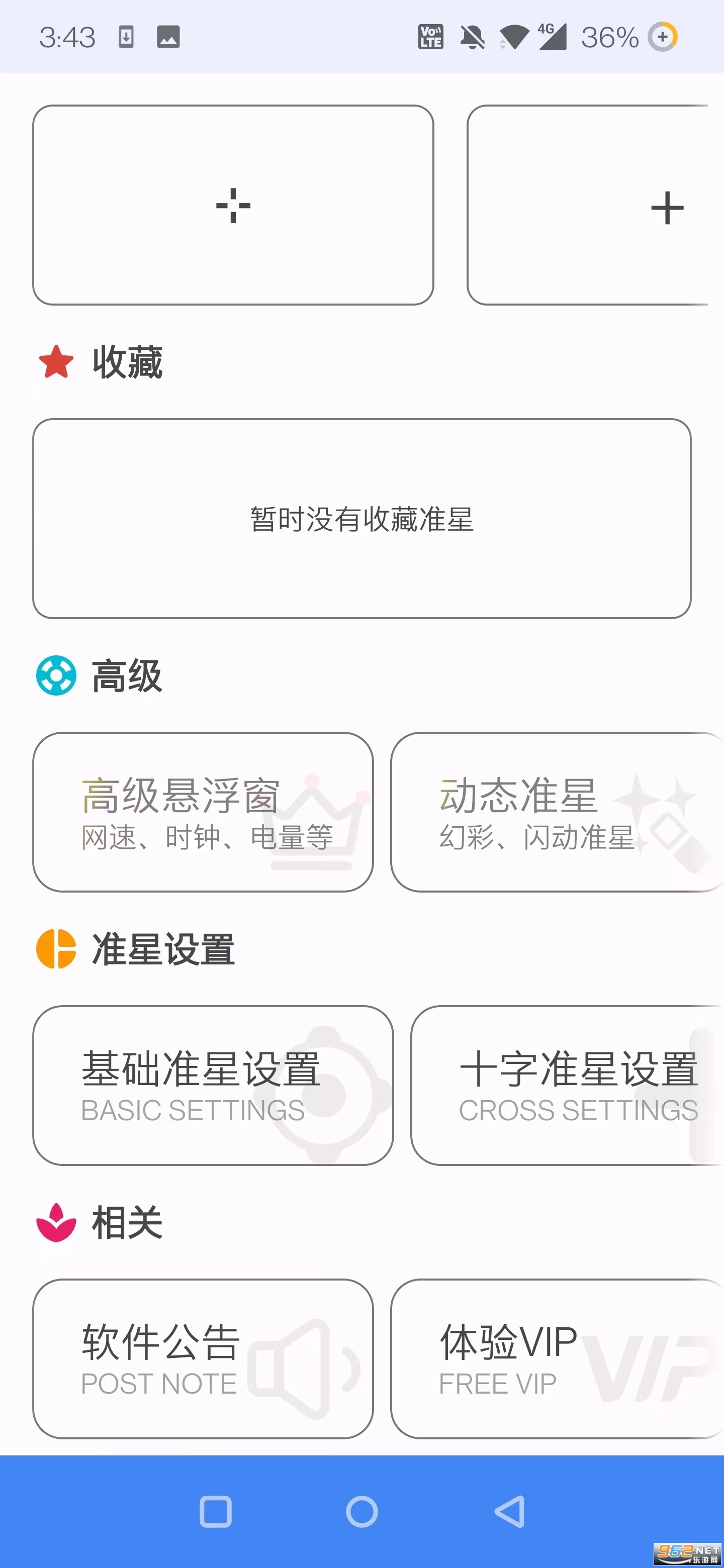Open 十字准星设置 Cross Settings

567,1086
